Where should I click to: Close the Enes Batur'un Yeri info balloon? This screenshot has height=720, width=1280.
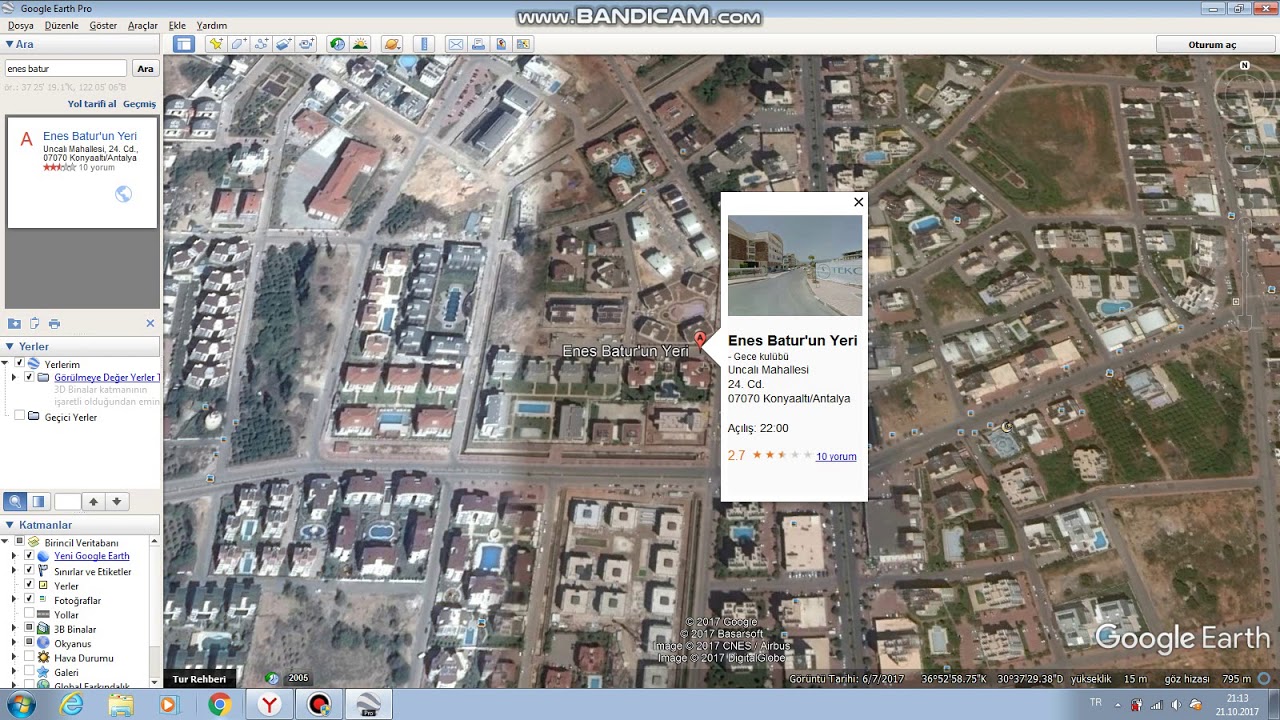858,202
